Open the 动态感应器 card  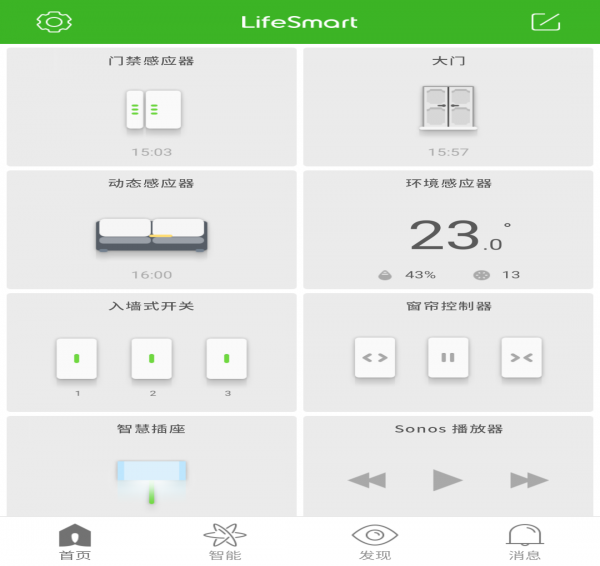(x=152, y=231)
